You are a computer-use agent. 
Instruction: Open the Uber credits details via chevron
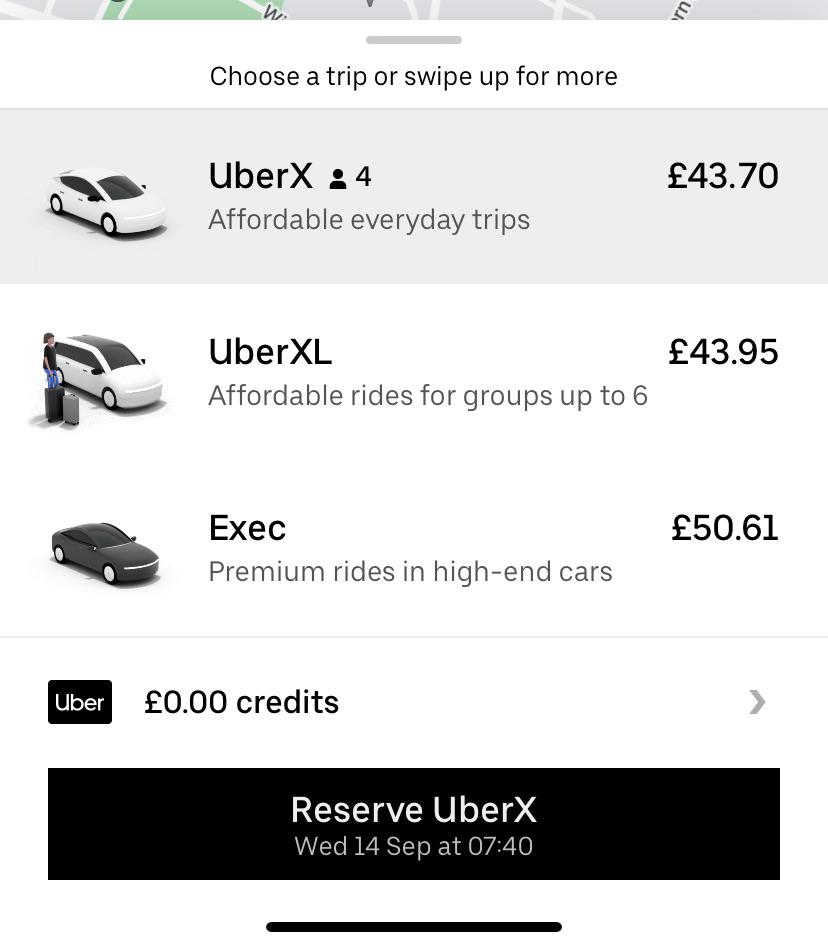pos(757,702)
